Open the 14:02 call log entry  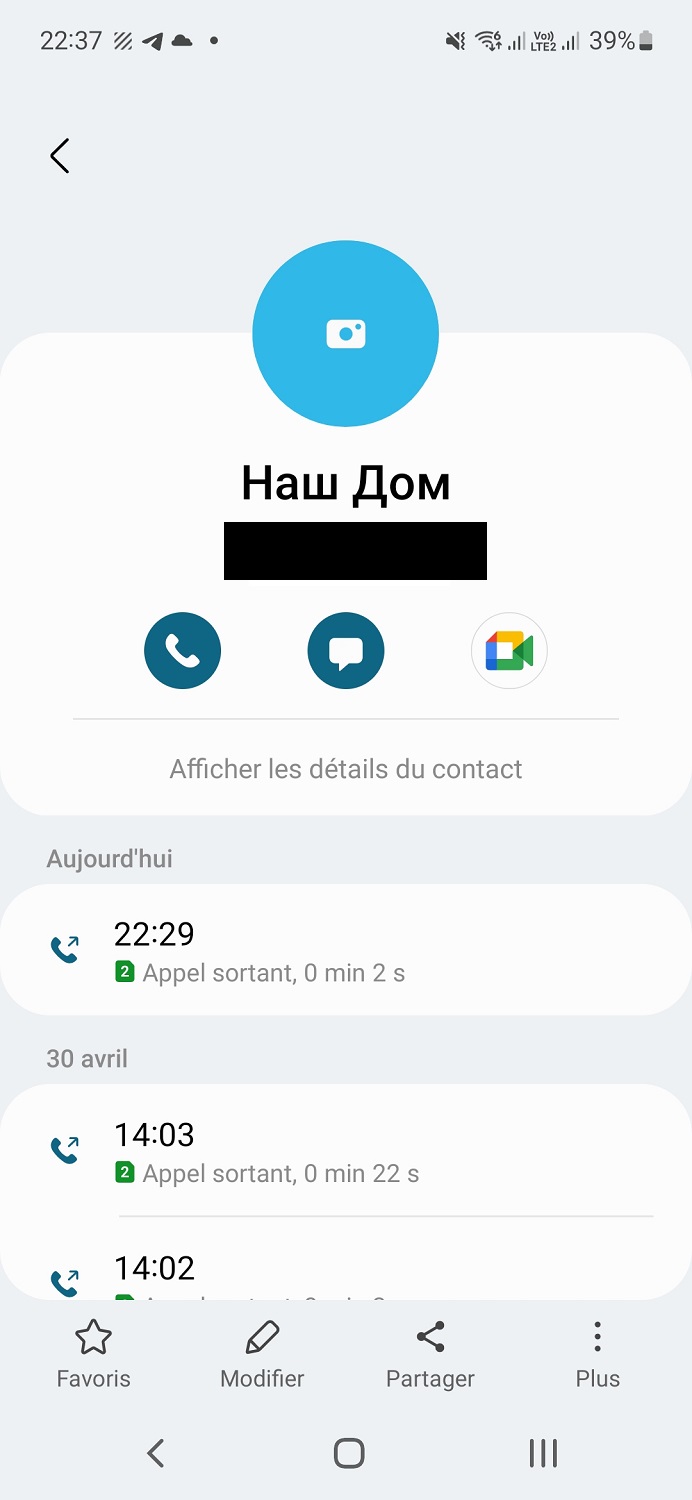[346, 1270]
